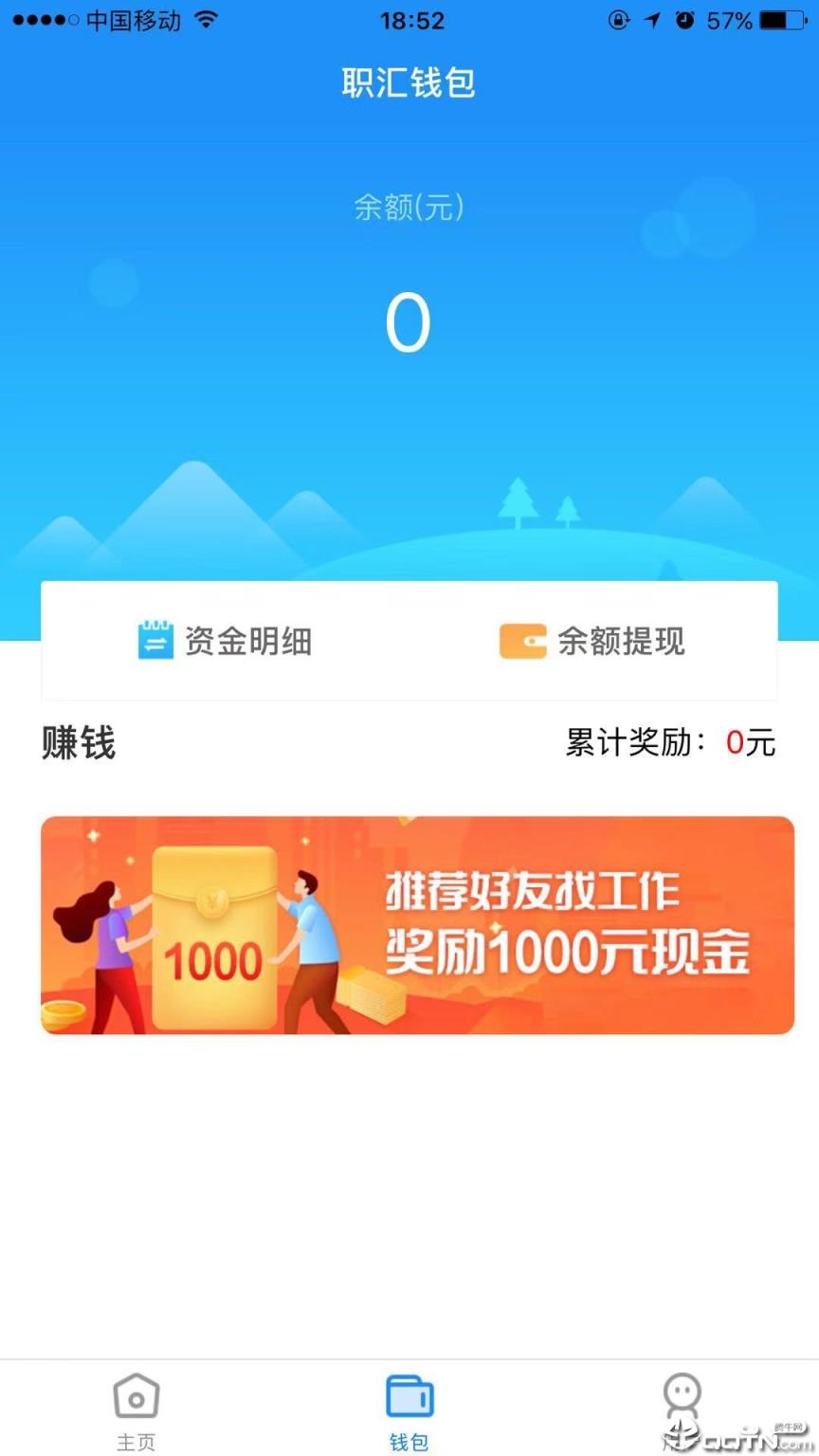Tap the 主页 home icon in bottom bar
The image size is (819, 1456).
[136, 1396]
